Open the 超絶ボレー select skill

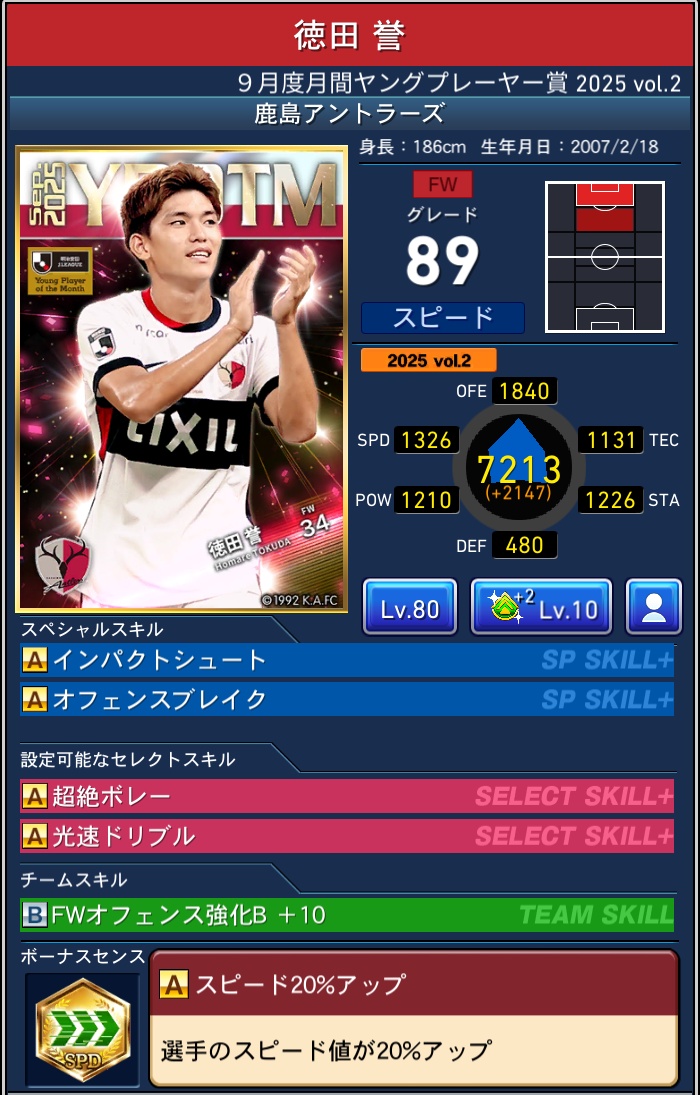coord(346,796)
